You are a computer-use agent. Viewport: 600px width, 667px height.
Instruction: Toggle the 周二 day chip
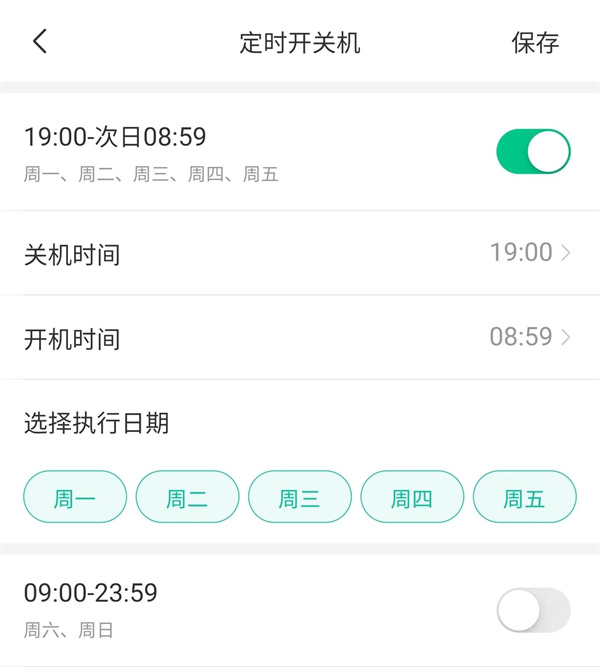(x=187, y=497)
